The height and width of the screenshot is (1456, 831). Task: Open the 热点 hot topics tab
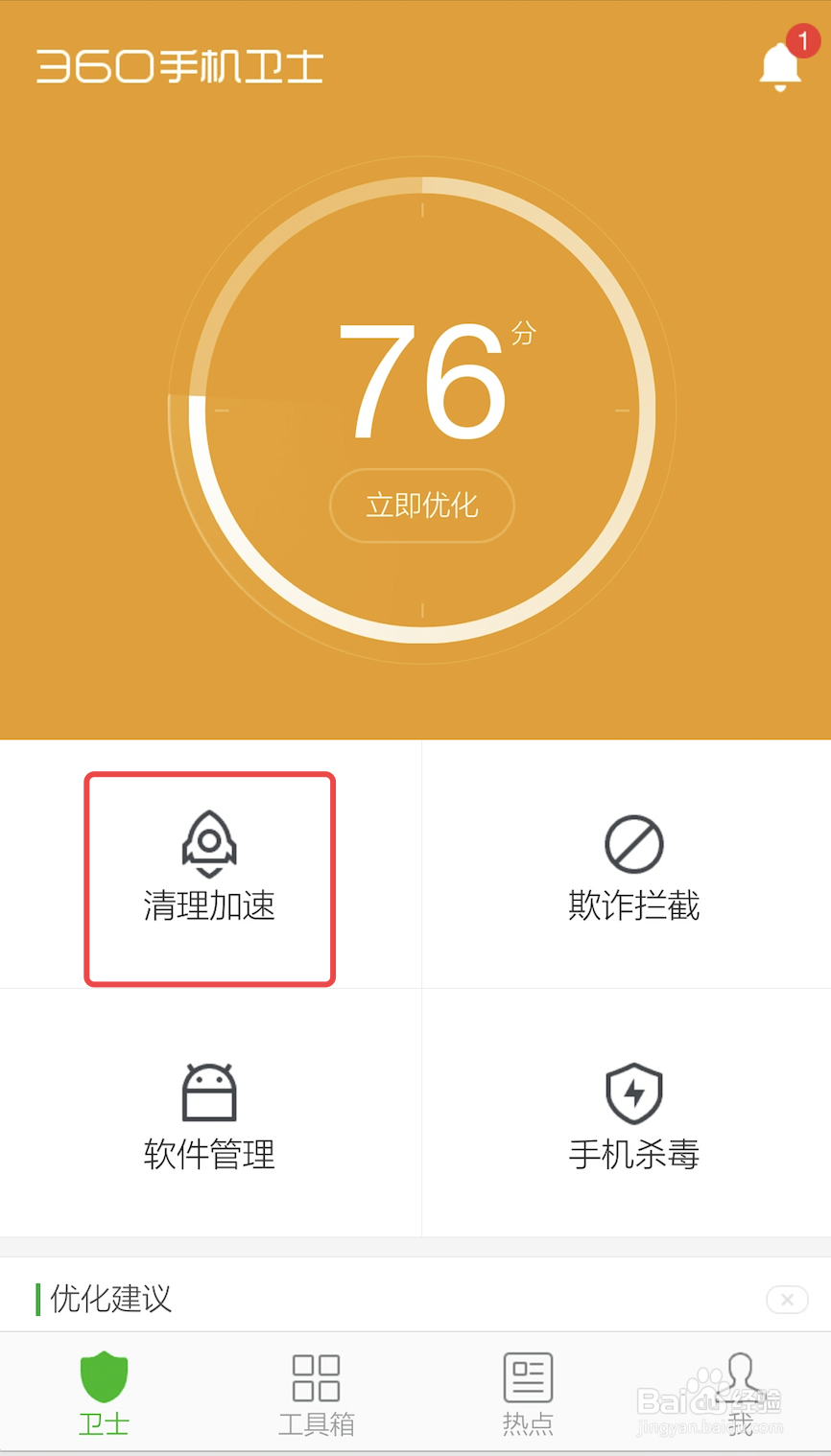point(527,1393)
